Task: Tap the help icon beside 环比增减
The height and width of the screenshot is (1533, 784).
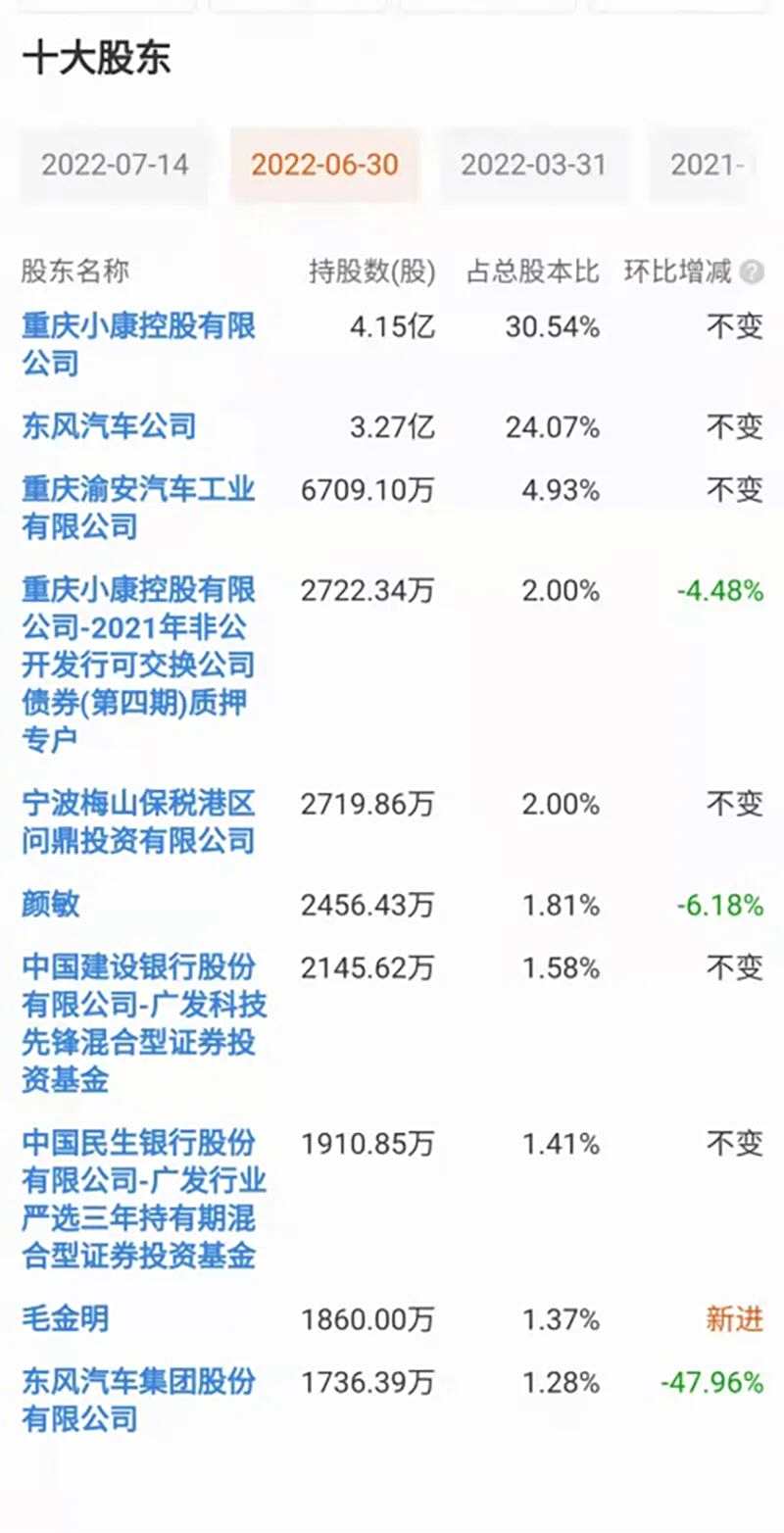Action: [752, 272]
